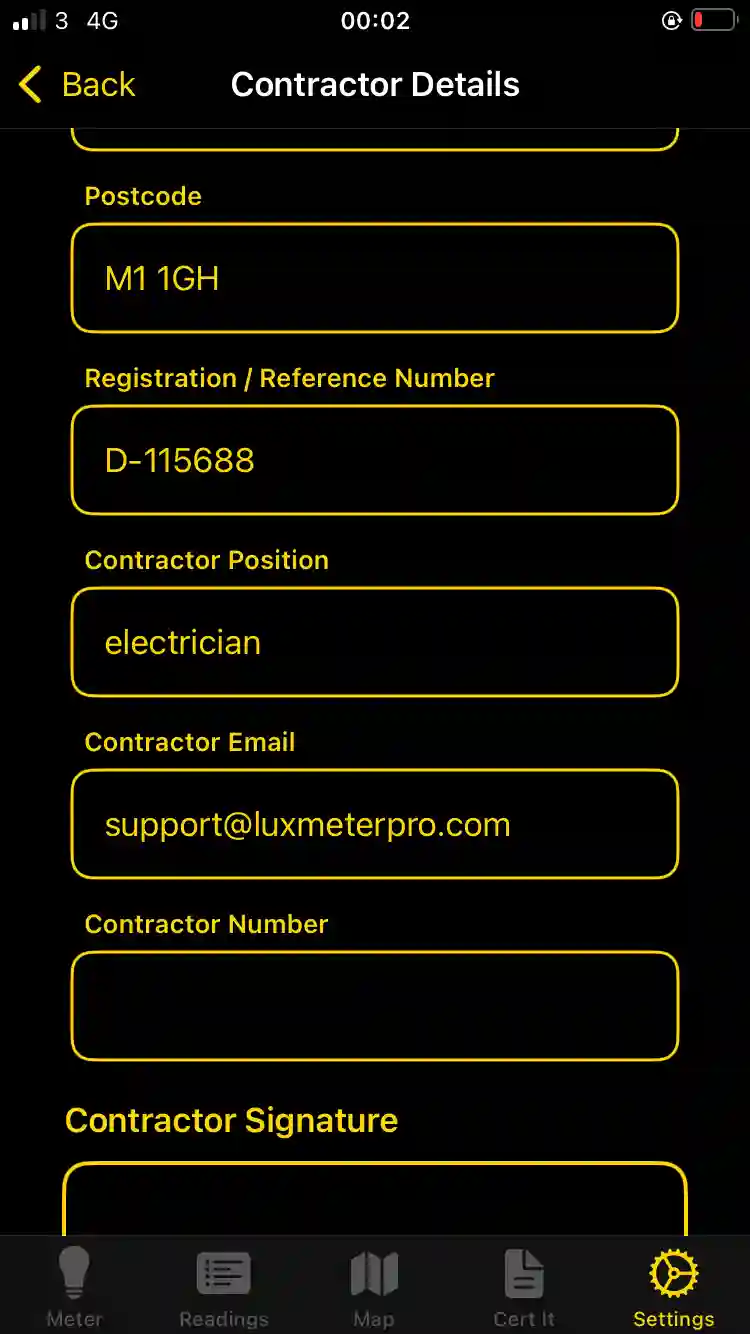This screenshot has height=1334, width=750.
Task: Edit the Postcode field
Action: pyautogui.click(x=375, y=278)
